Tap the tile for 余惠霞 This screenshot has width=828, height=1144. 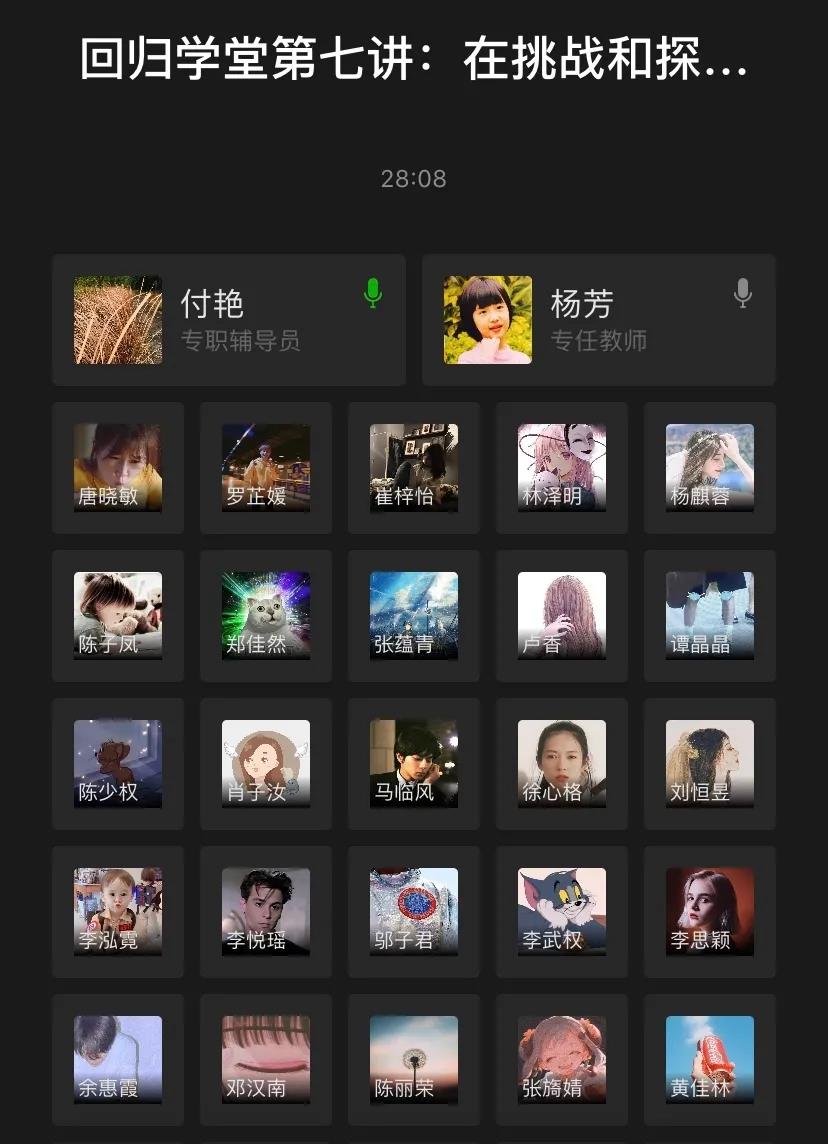coord(118,1060)
